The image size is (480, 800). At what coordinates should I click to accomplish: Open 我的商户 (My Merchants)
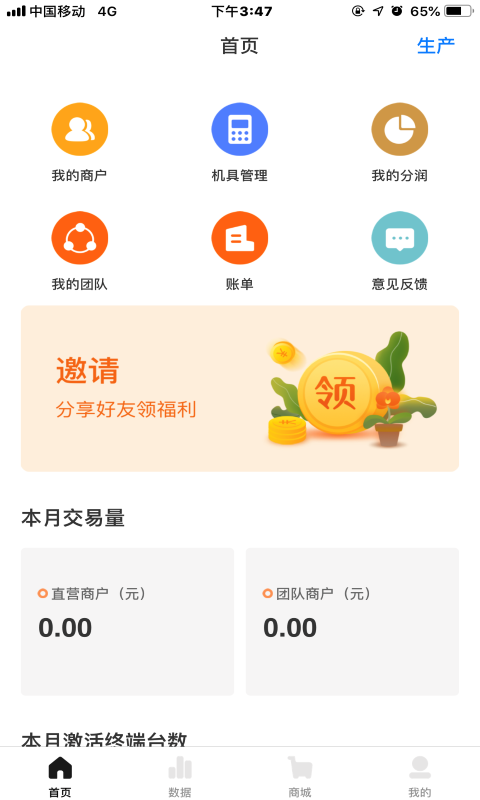pos(80,142)
